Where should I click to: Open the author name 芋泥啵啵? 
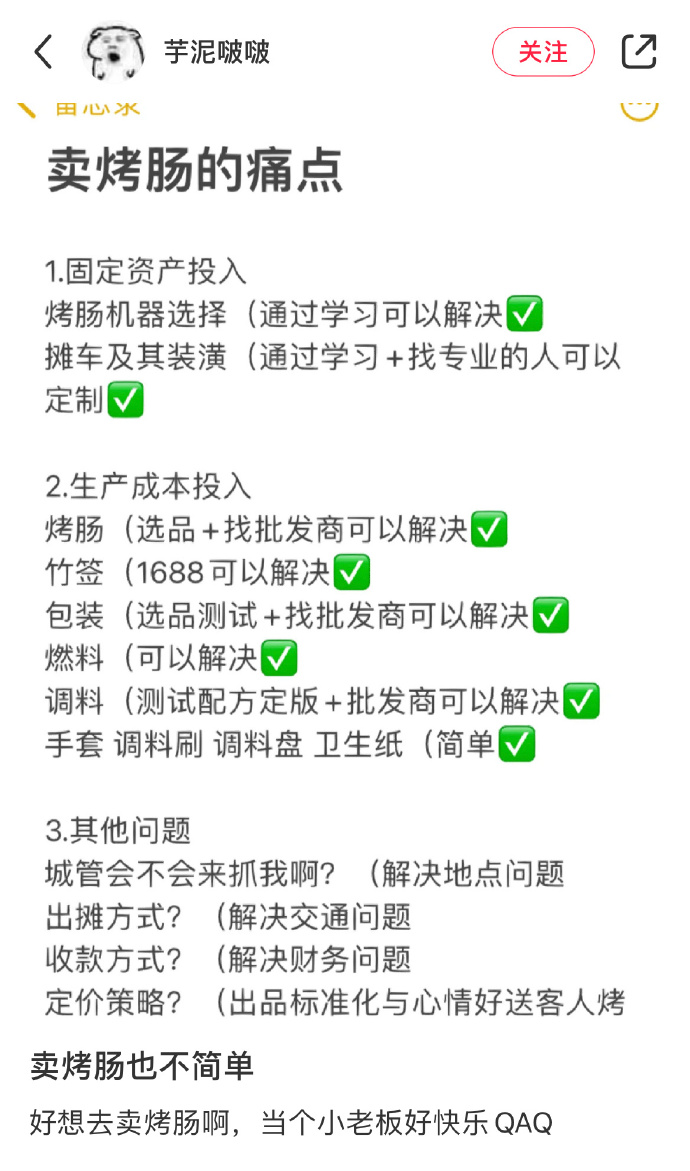[x=217, y=52]
